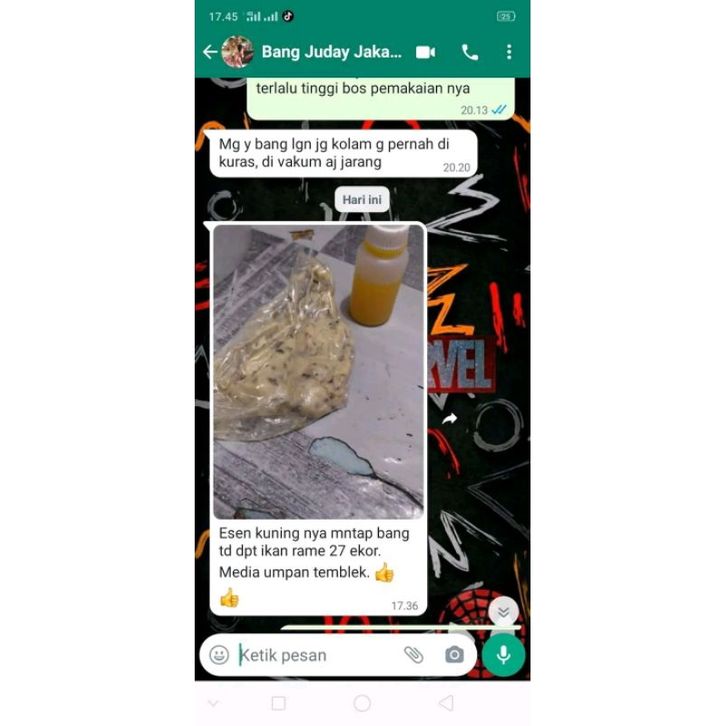Screen dimensions: 726x726
Task: Open Bang Juday's contact info
Action: (x=330, y=52)
